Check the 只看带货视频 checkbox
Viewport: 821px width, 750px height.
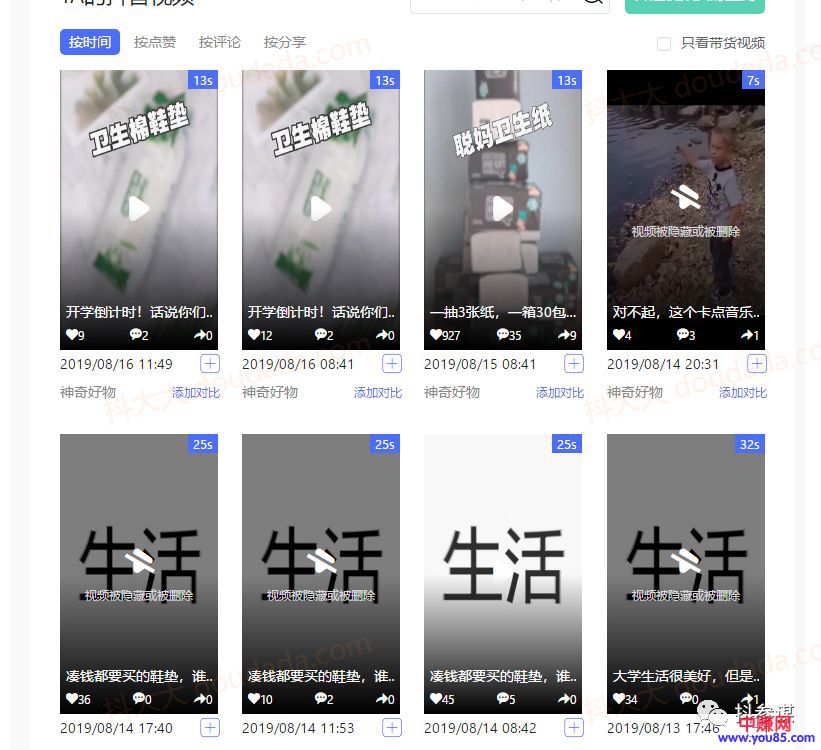(x=664, y=43)
